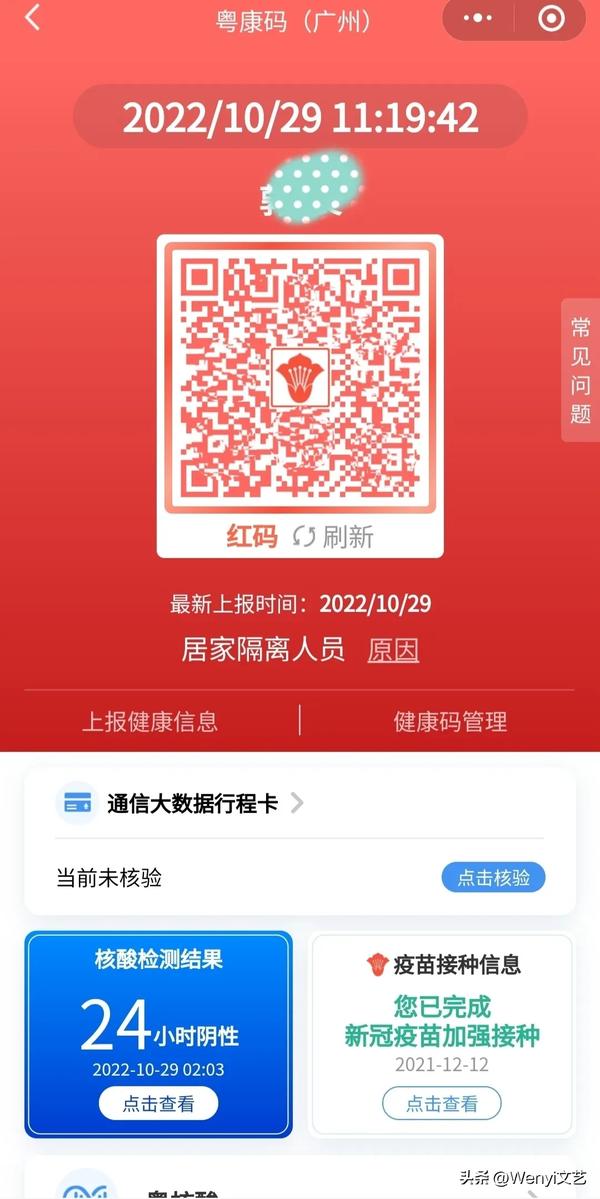Viewport: 600px width, 1199px height.
Task: View nucleic acid test result details
Action: point(158,1104)
